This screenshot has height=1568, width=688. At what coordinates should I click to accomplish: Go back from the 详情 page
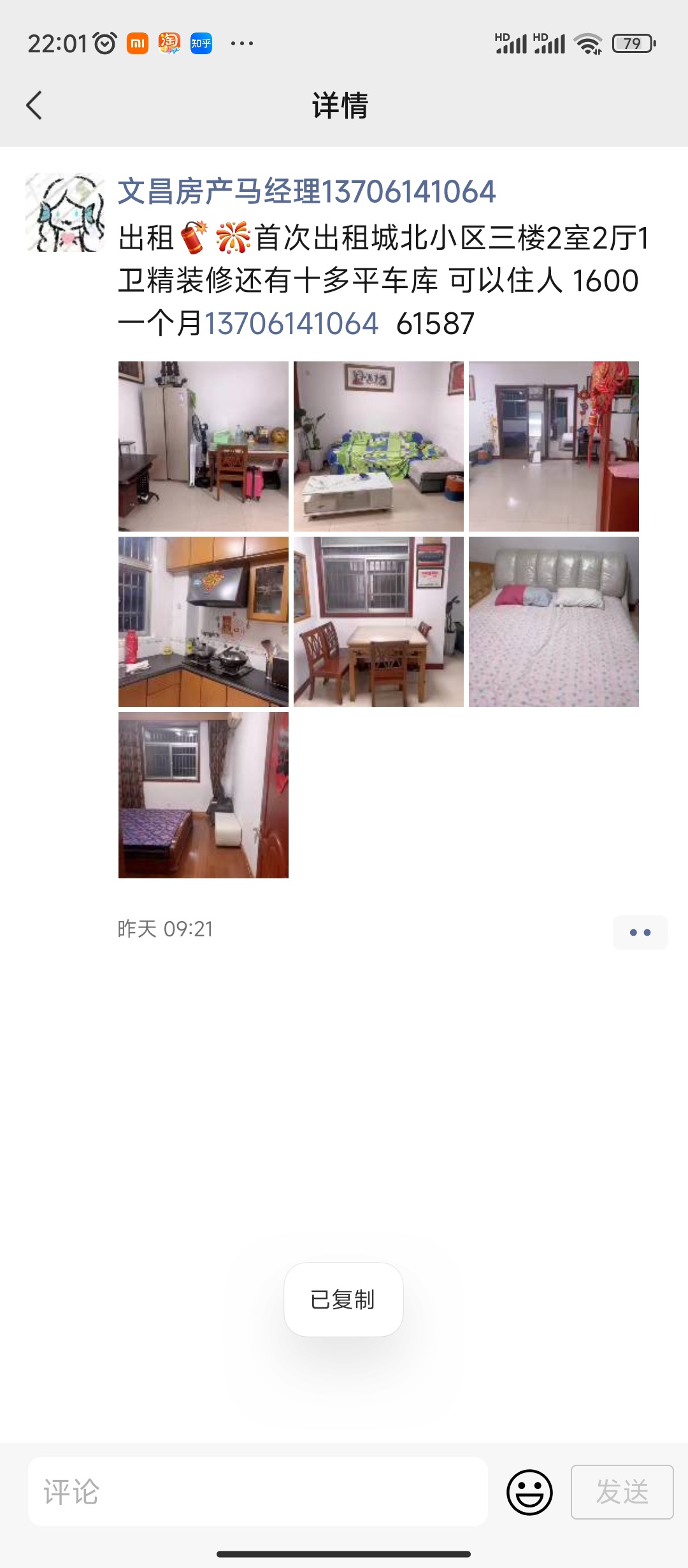pyautogui.click(x=34, y=105)
